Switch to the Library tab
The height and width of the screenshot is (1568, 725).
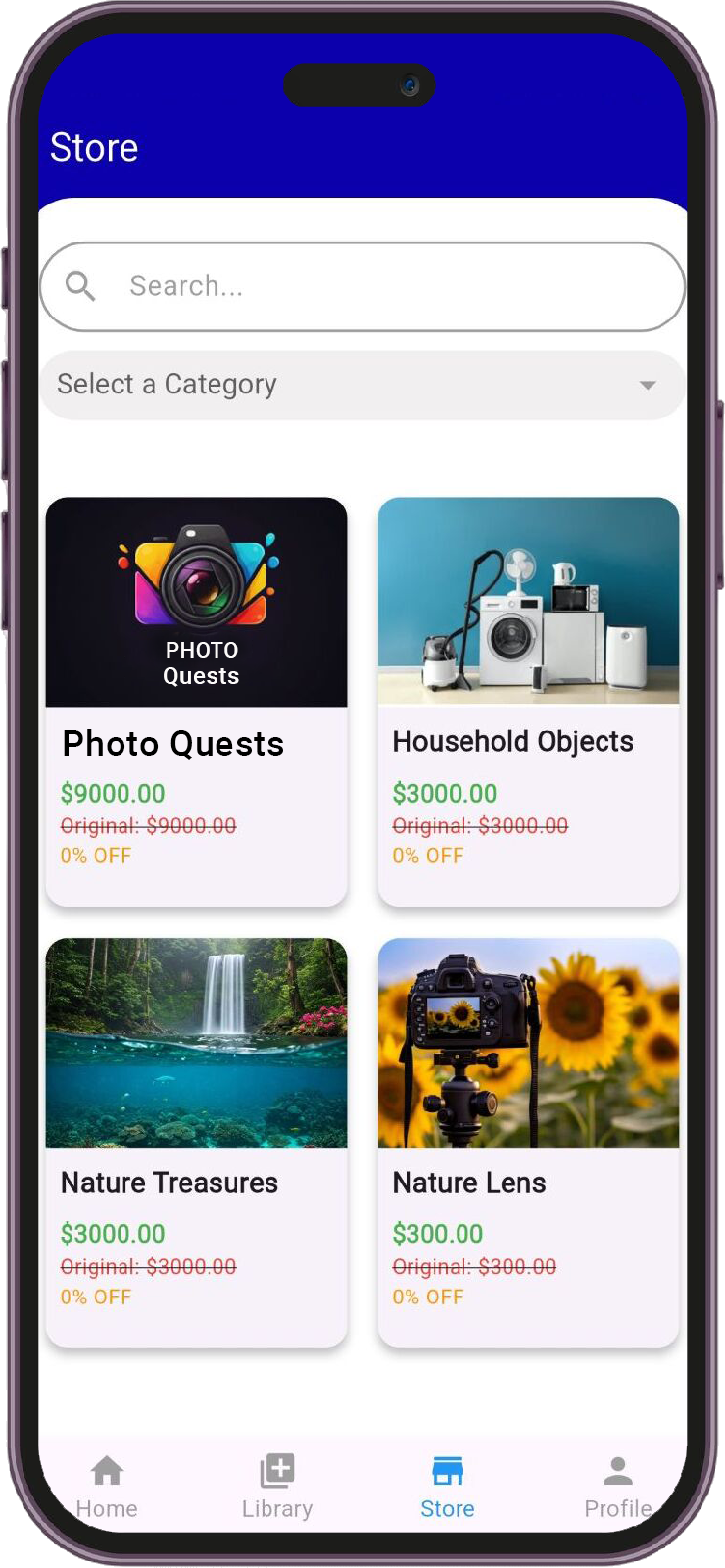click(277, 1486)
